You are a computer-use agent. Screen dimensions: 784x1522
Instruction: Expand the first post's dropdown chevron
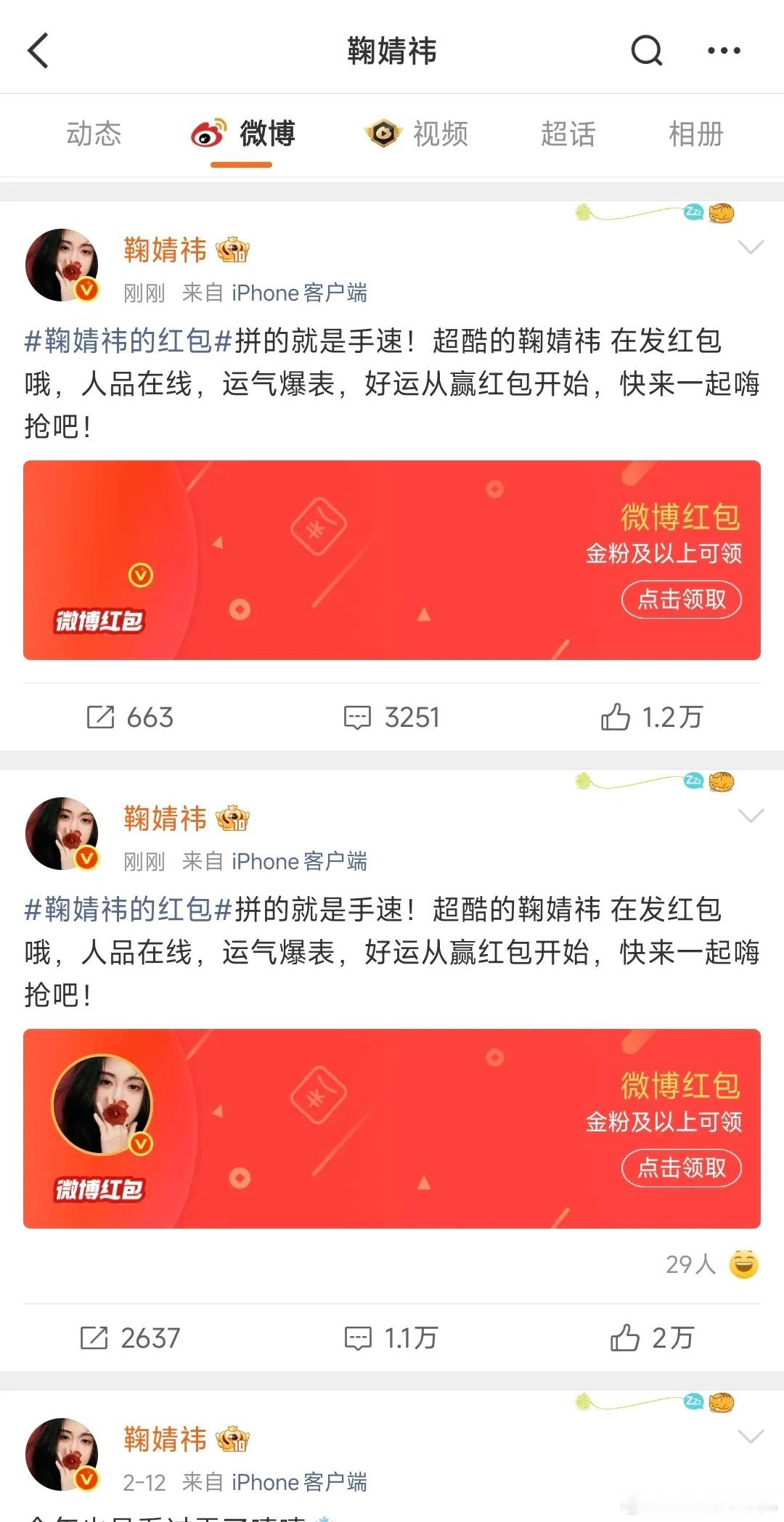pos(750,247)
